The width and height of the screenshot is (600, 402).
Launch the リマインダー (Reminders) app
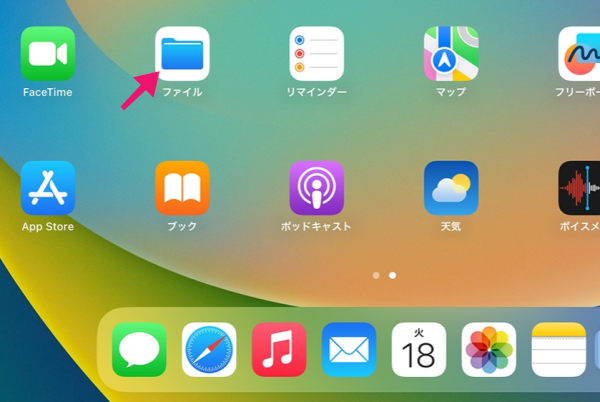(x=316, y=54)
